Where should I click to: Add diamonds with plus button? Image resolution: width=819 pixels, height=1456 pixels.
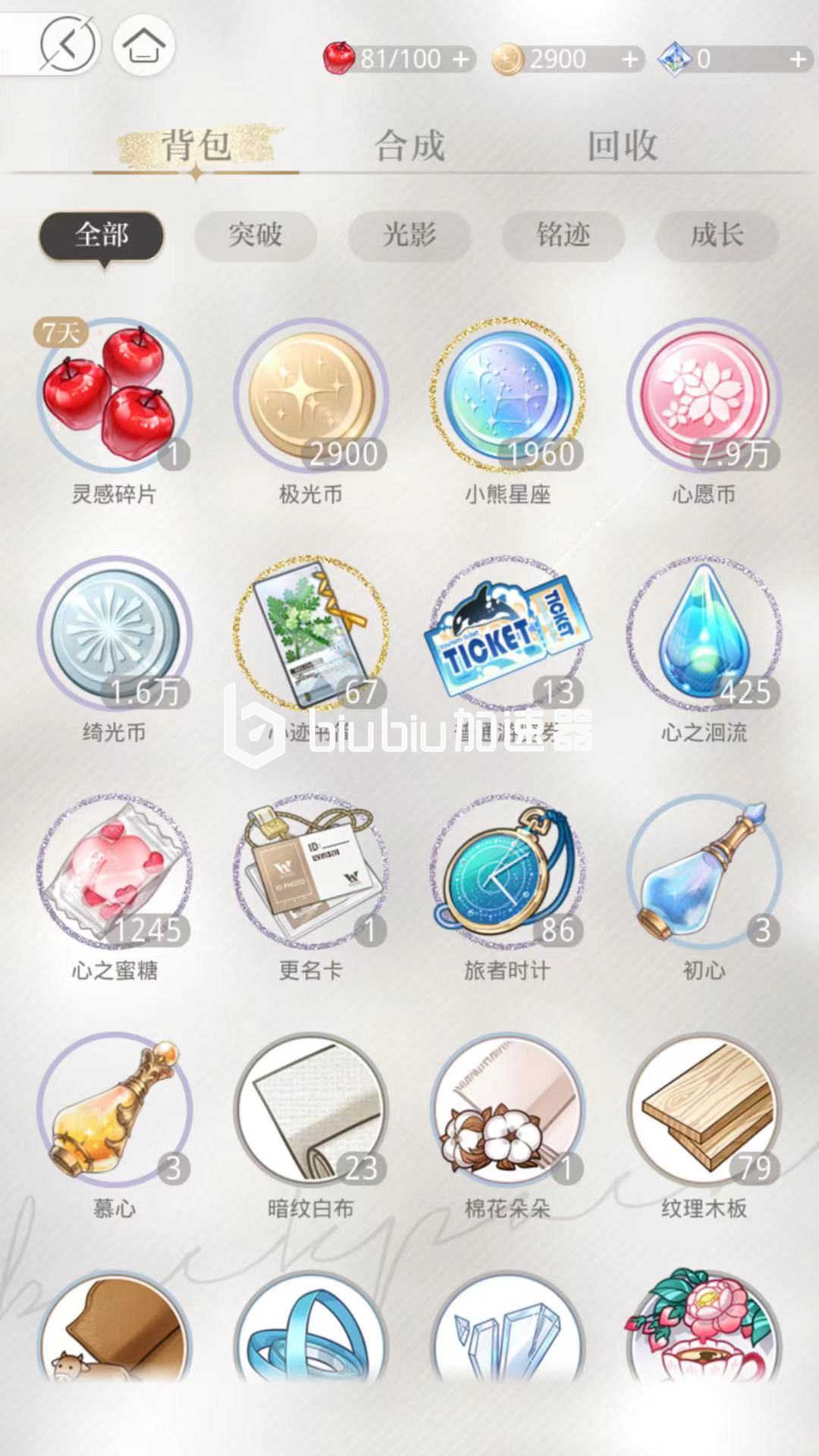tap(798, 59)
